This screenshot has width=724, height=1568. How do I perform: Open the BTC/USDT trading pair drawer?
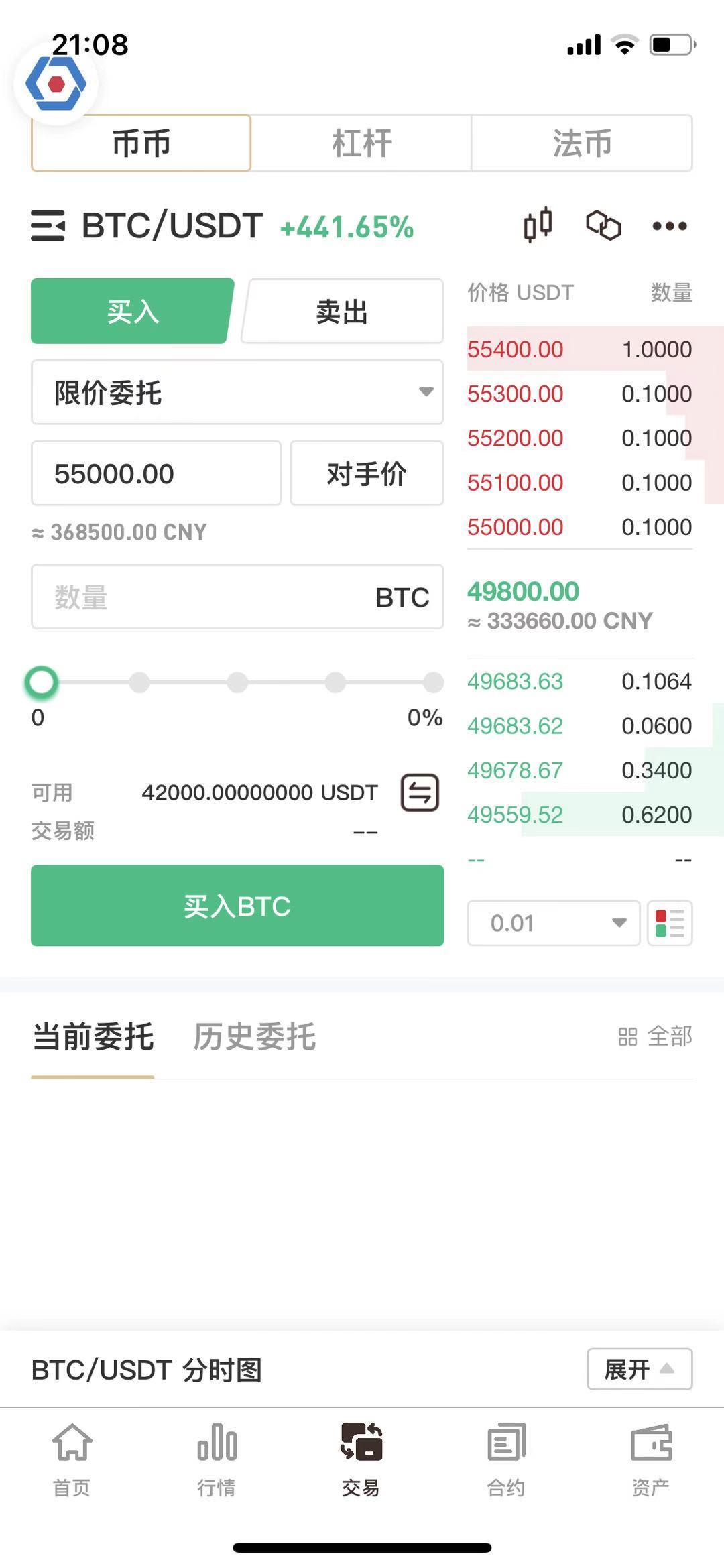point(48,226)
